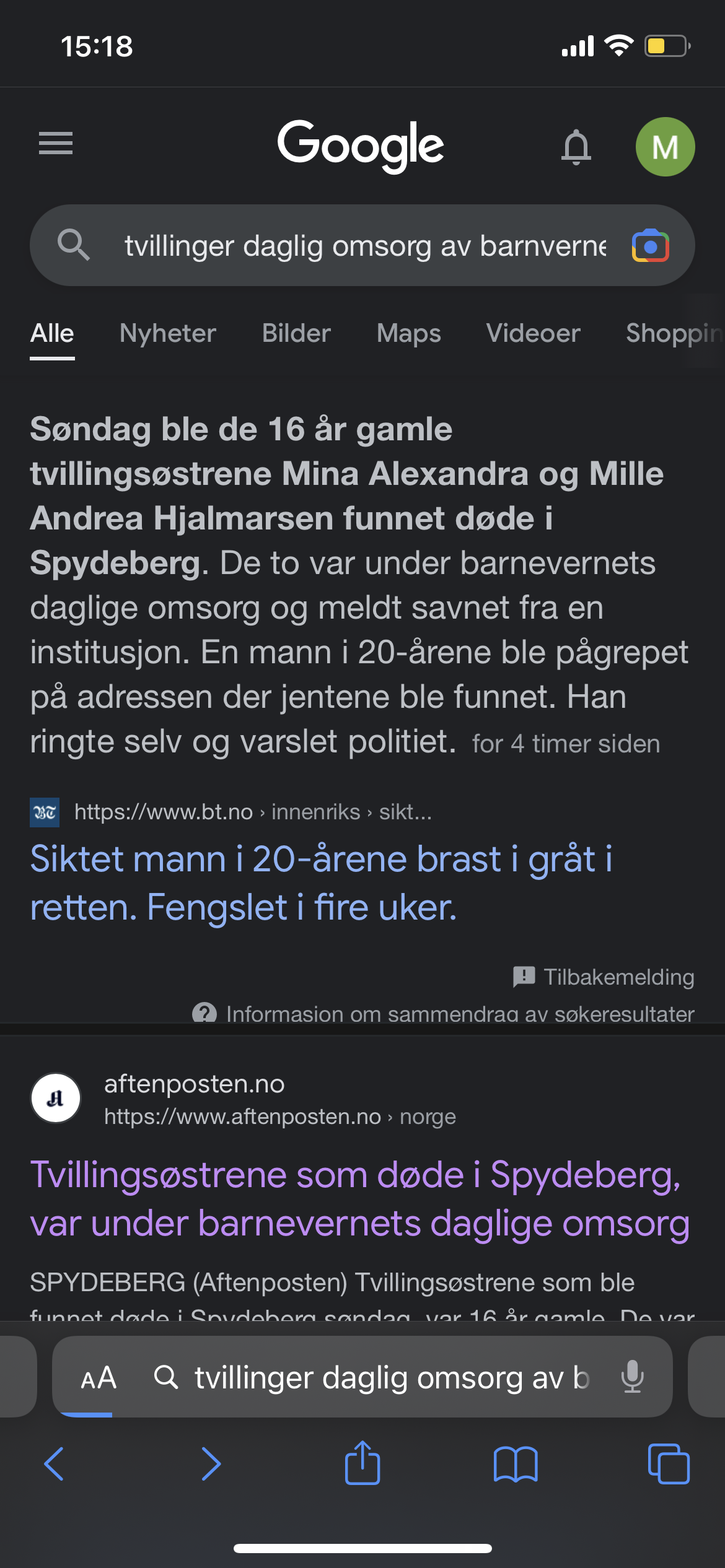Open the Aftenposten result about Tvillingsøstrene
The height and width of the screenshot is (1568, 725).
(359, 1199)
